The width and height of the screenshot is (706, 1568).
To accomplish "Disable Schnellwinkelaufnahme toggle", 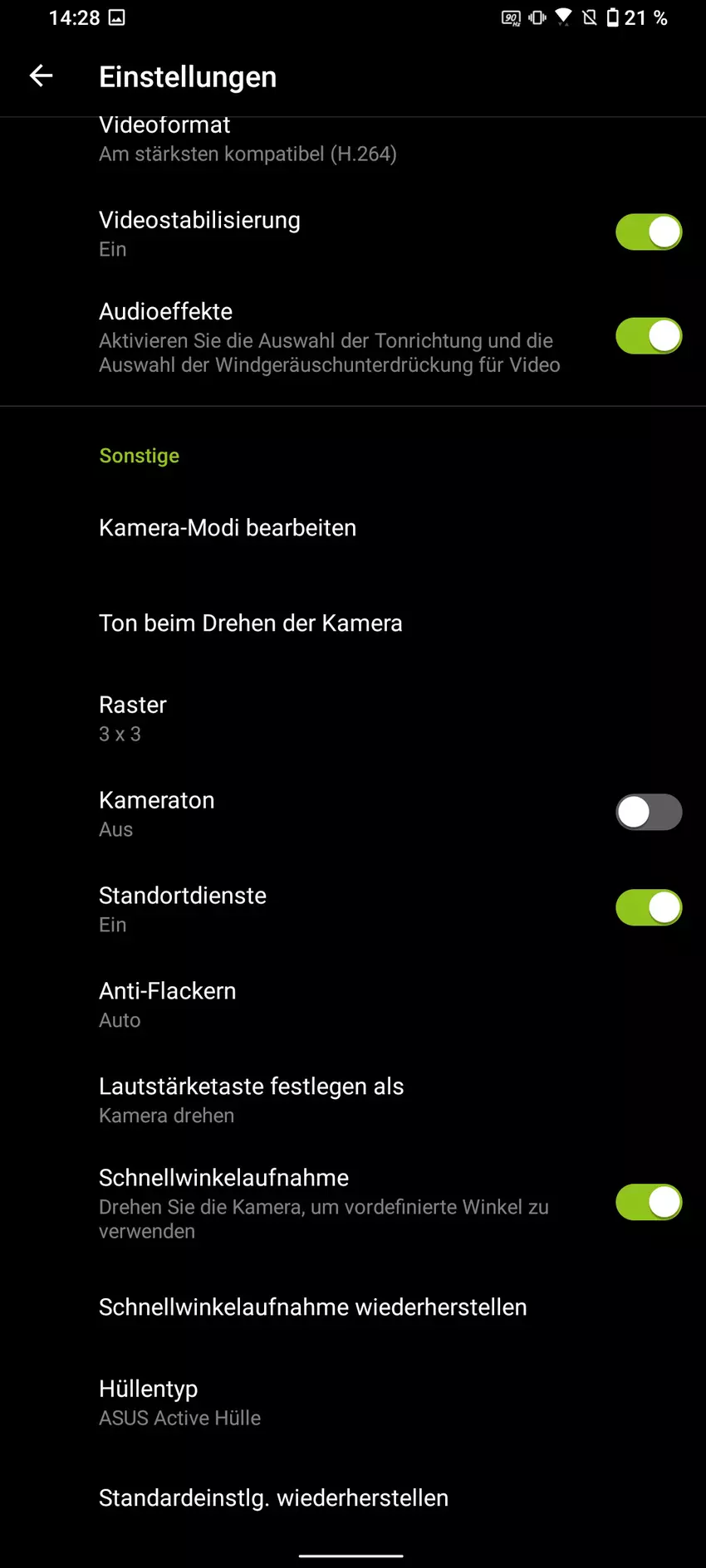I will click(x=648, y=1203).
